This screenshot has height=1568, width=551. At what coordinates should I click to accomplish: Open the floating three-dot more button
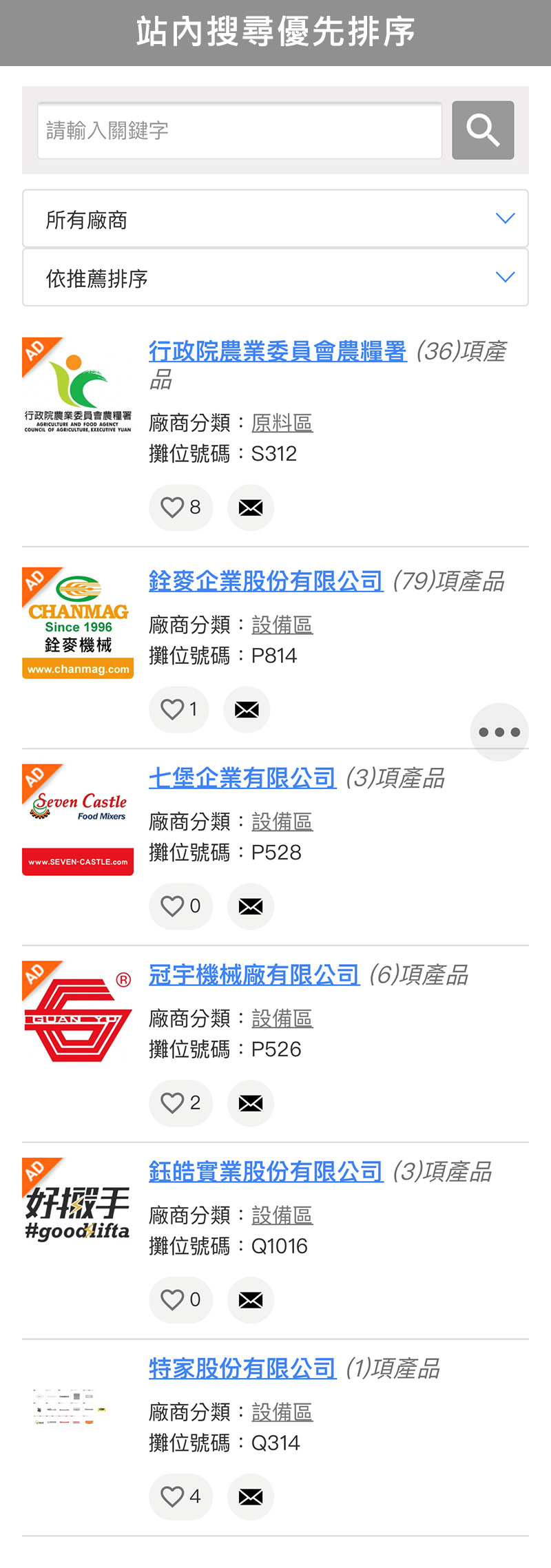coord(499,732)
